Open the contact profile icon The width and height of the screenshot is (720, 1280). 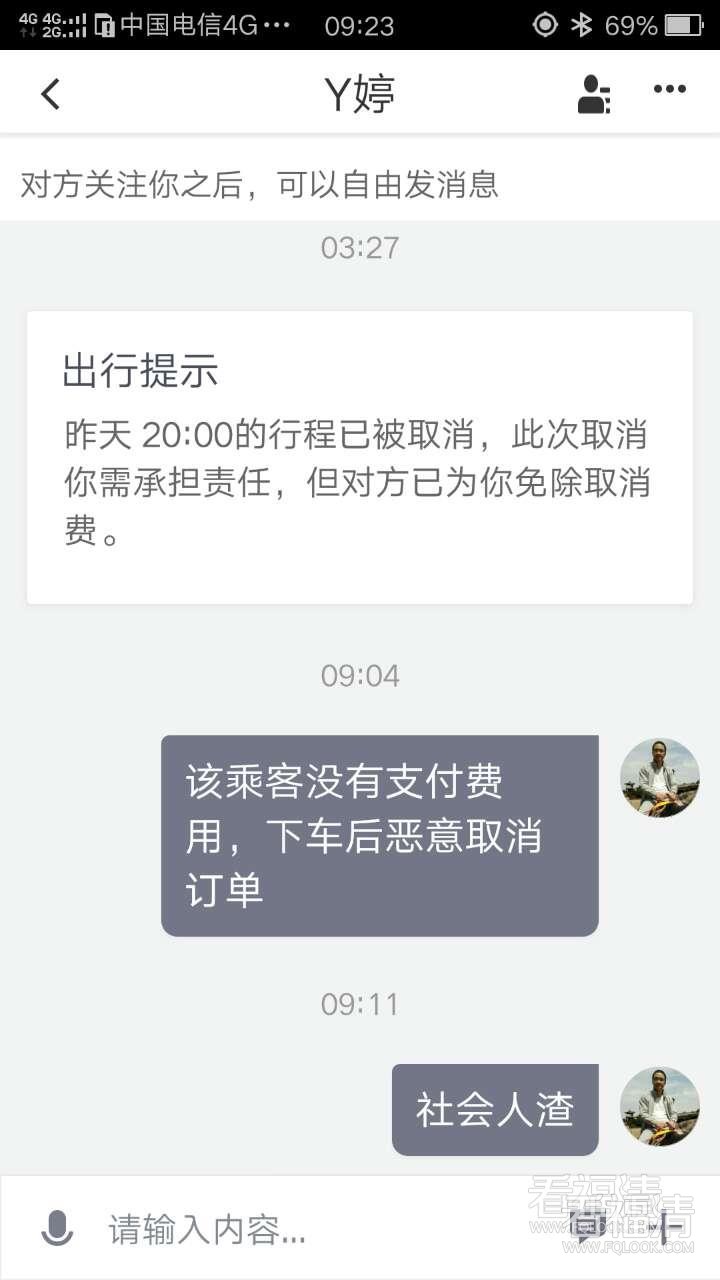click(594, 94)
